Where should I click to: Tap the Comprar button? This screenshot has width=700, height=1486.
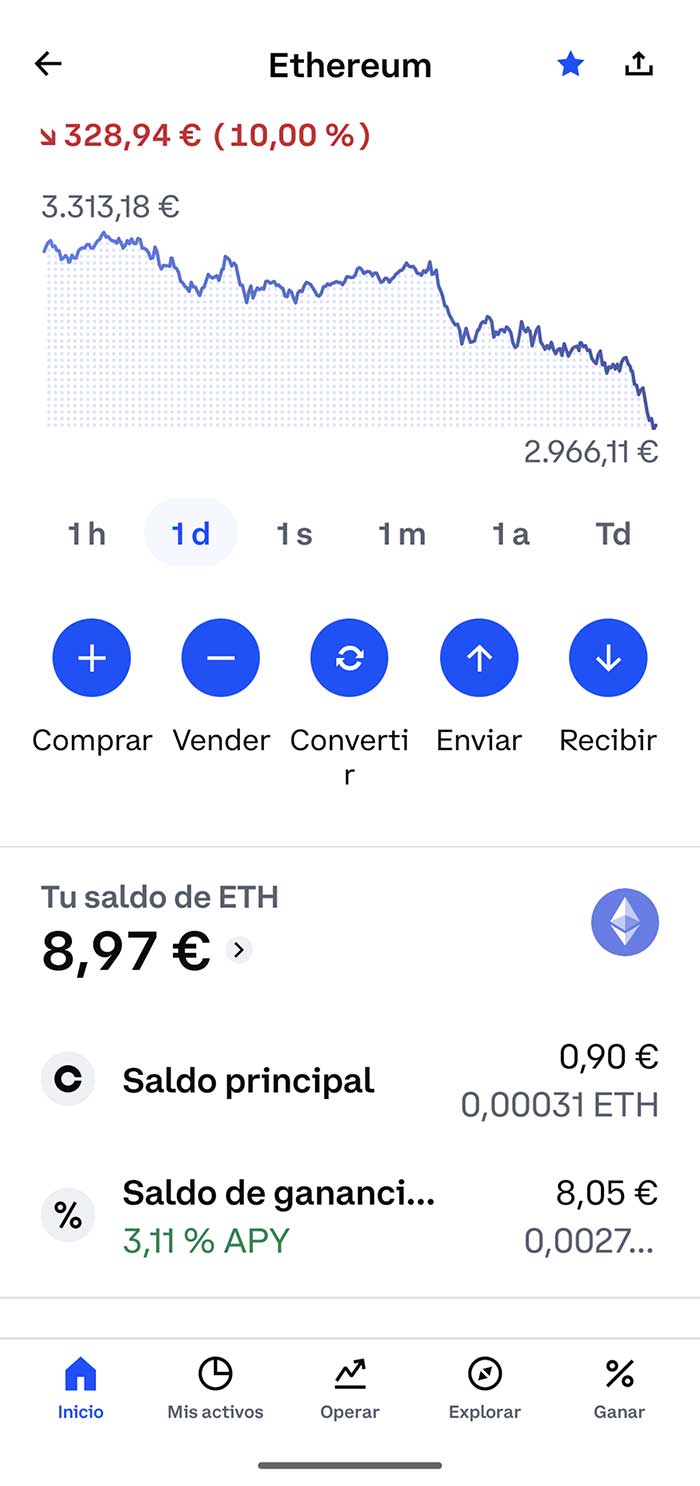coord(91,658)
